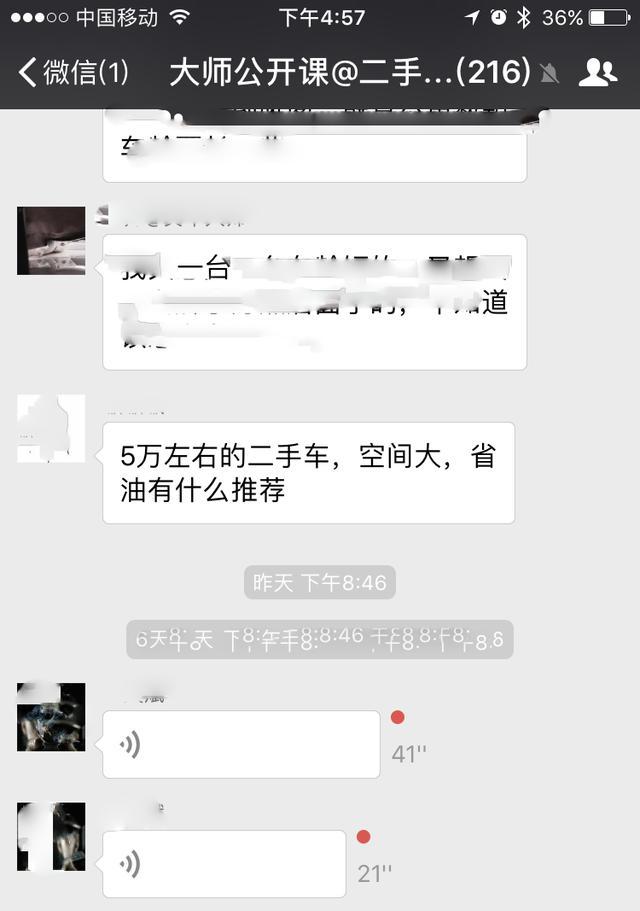The image size is (640, 911).
Task: Go back to the 微信 chat list
Action: (72, 72)
